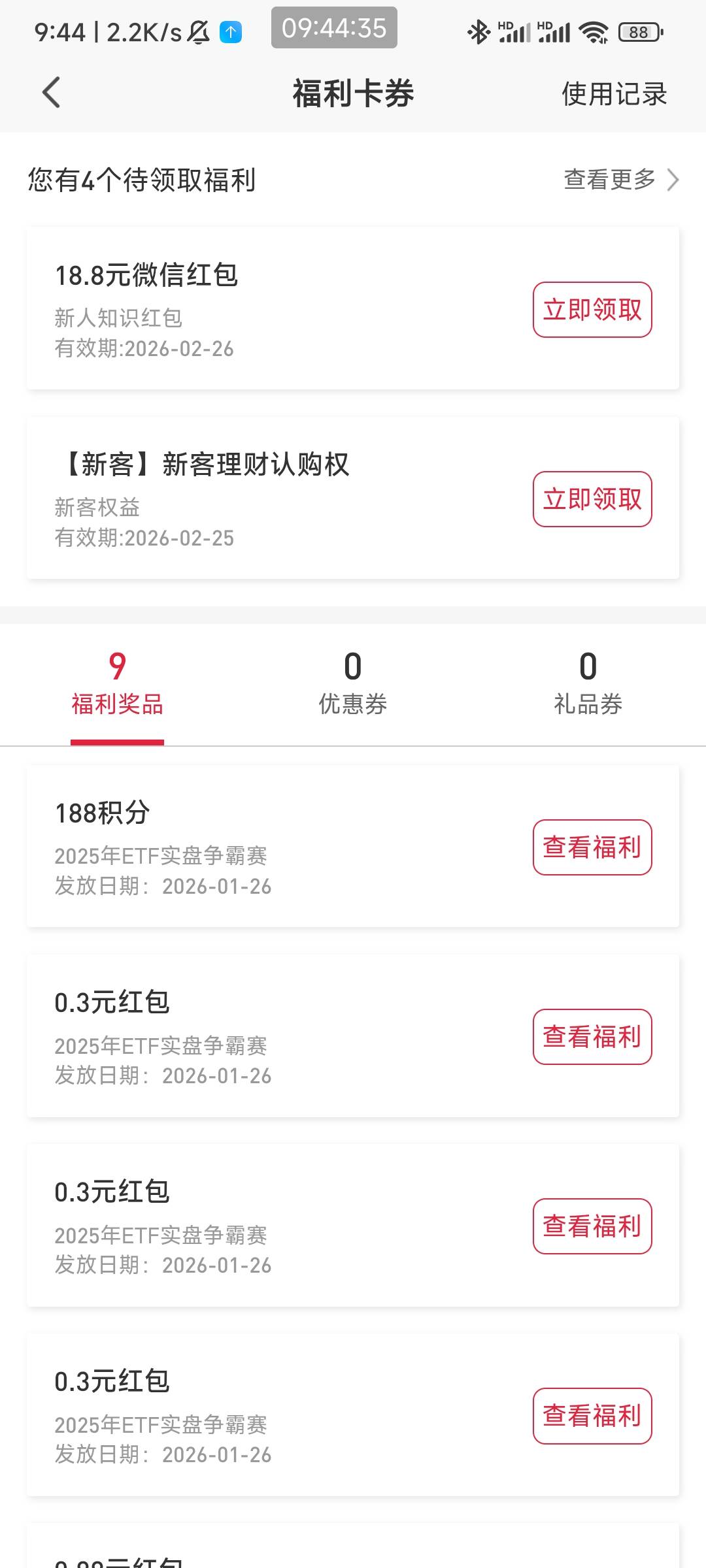The image size is (706, 1568).
Task: Claim 新客理财认购权 with 立即领取
Action: coord(592,499)
